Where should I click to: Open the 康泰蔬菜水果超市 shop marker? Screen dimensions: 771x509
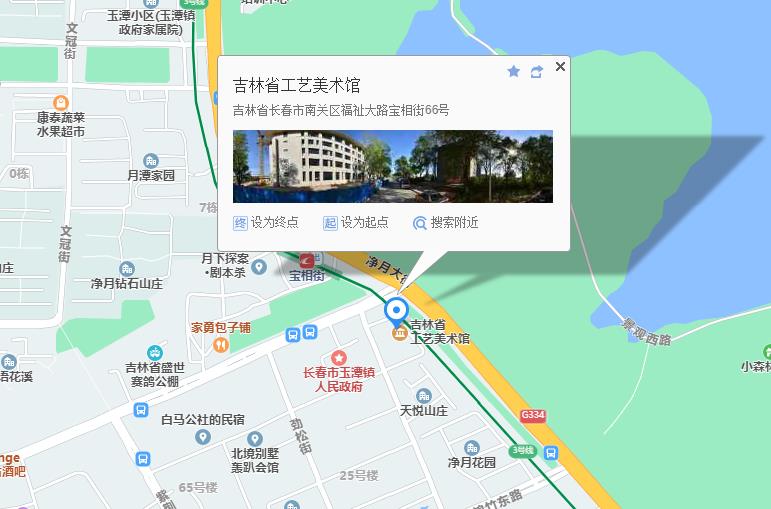(x=61, y=102)
